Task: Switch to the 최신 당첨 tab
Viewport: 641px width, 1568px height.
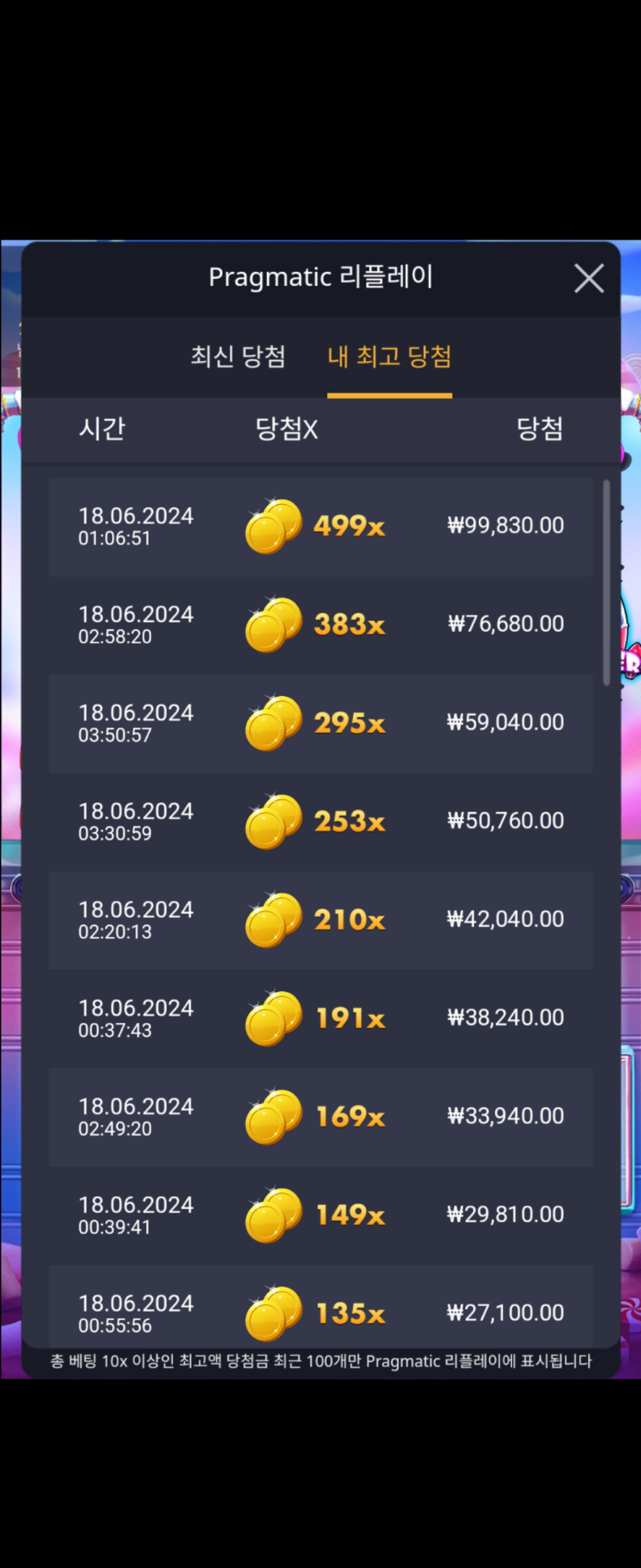Action: [238, 356]
